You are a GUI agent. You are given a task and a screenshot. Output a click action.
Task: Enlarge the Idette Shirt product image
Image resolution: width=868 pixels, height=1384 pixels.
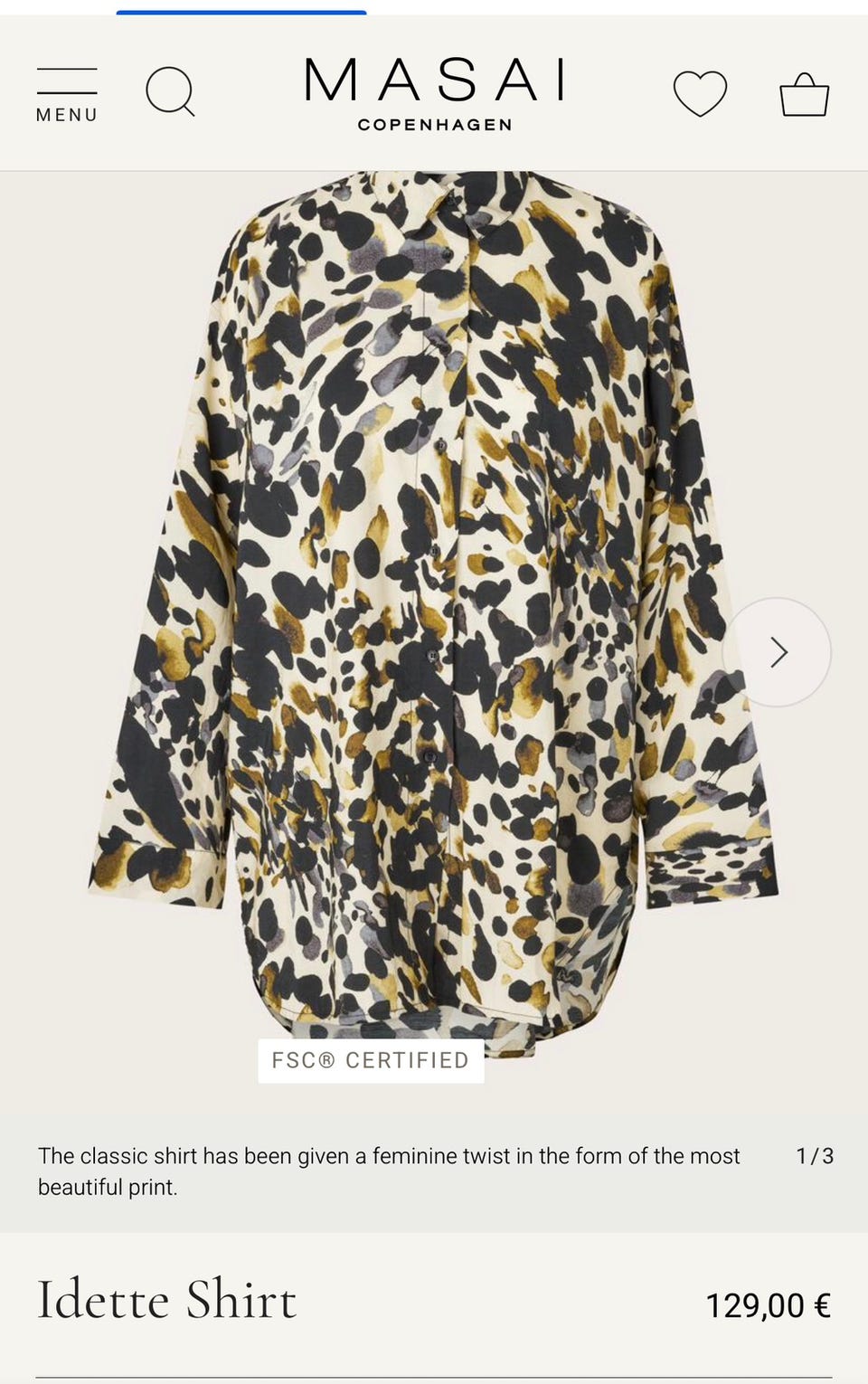tap(434, 588)
